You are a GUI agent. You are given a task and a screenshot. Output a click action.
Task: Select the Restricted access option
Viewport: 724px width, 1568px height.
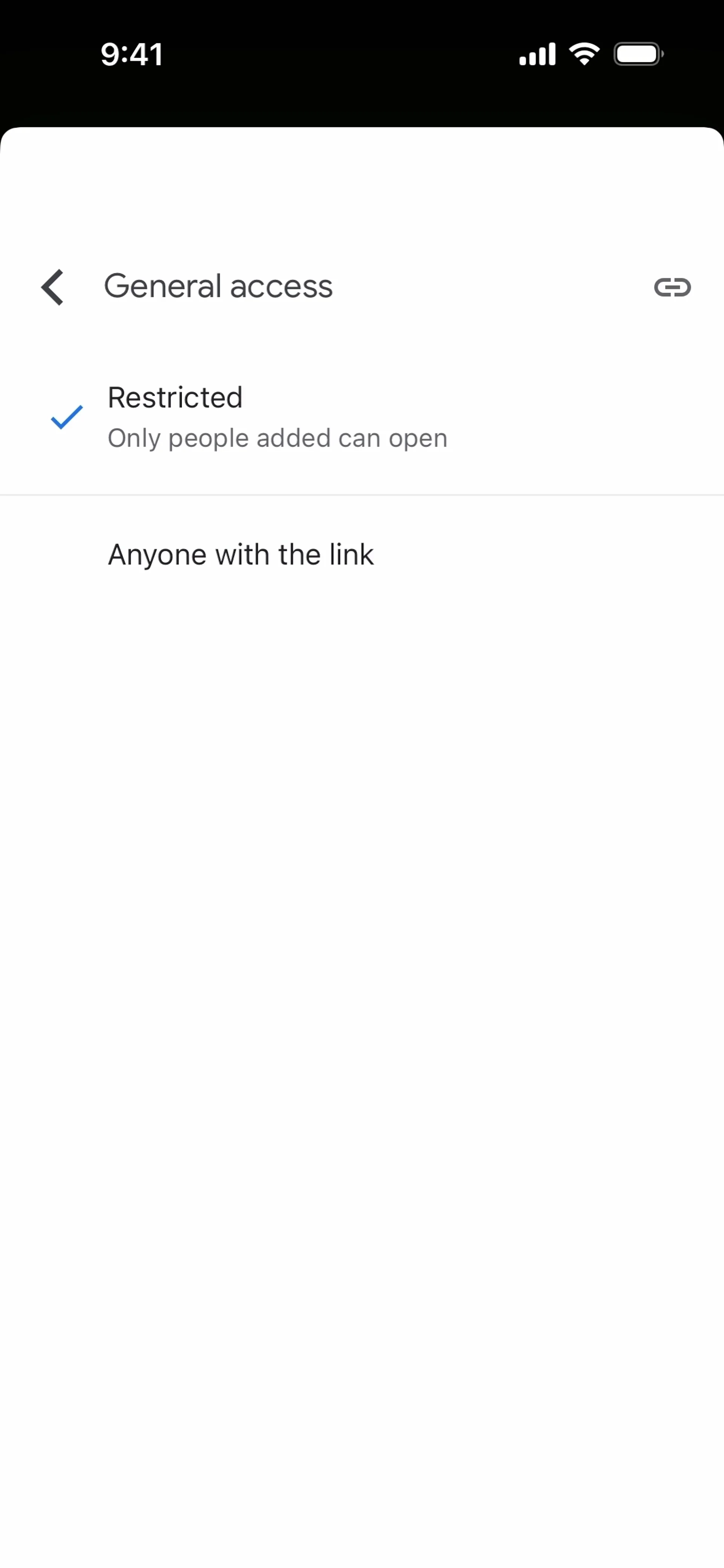point(277,417)
